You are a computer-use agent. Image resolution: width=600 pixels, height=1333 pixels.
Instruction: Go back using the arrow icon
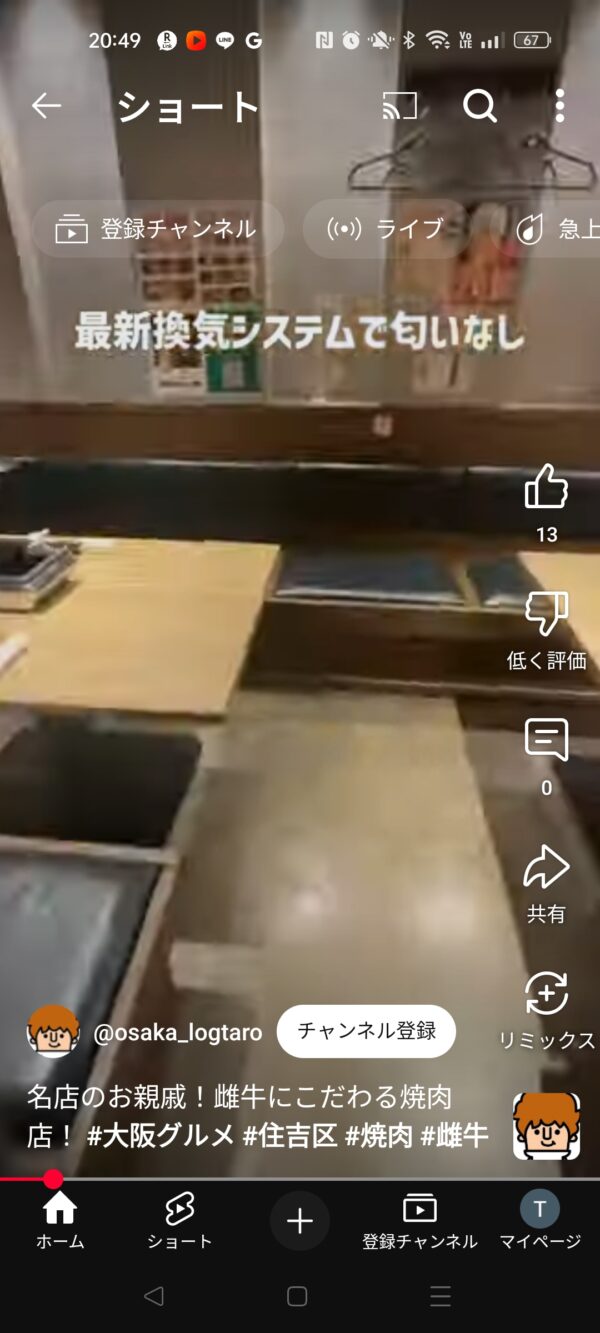(46, 105)
